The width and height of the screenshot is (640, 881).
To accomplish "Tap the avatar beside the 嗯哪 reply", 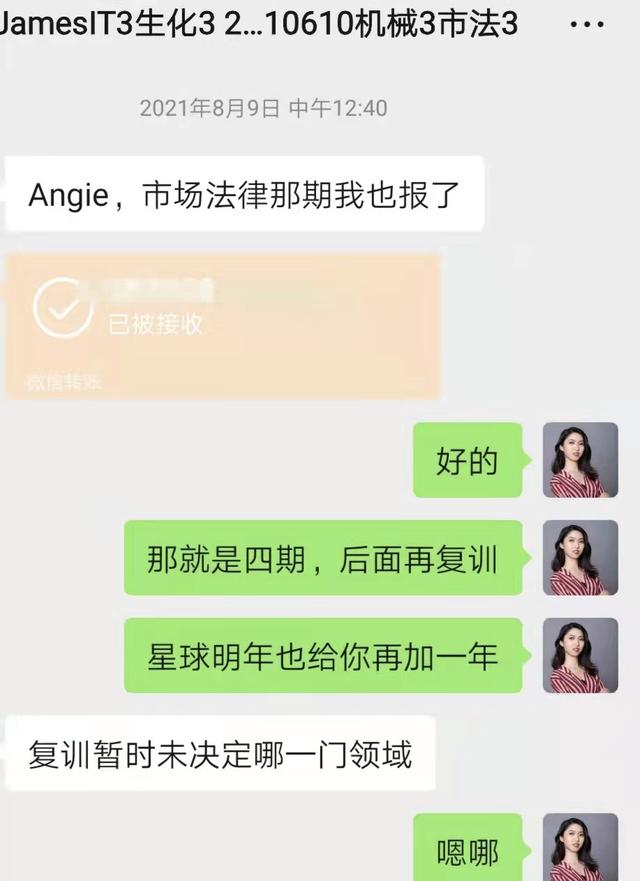I will click(x=580, y=848).
